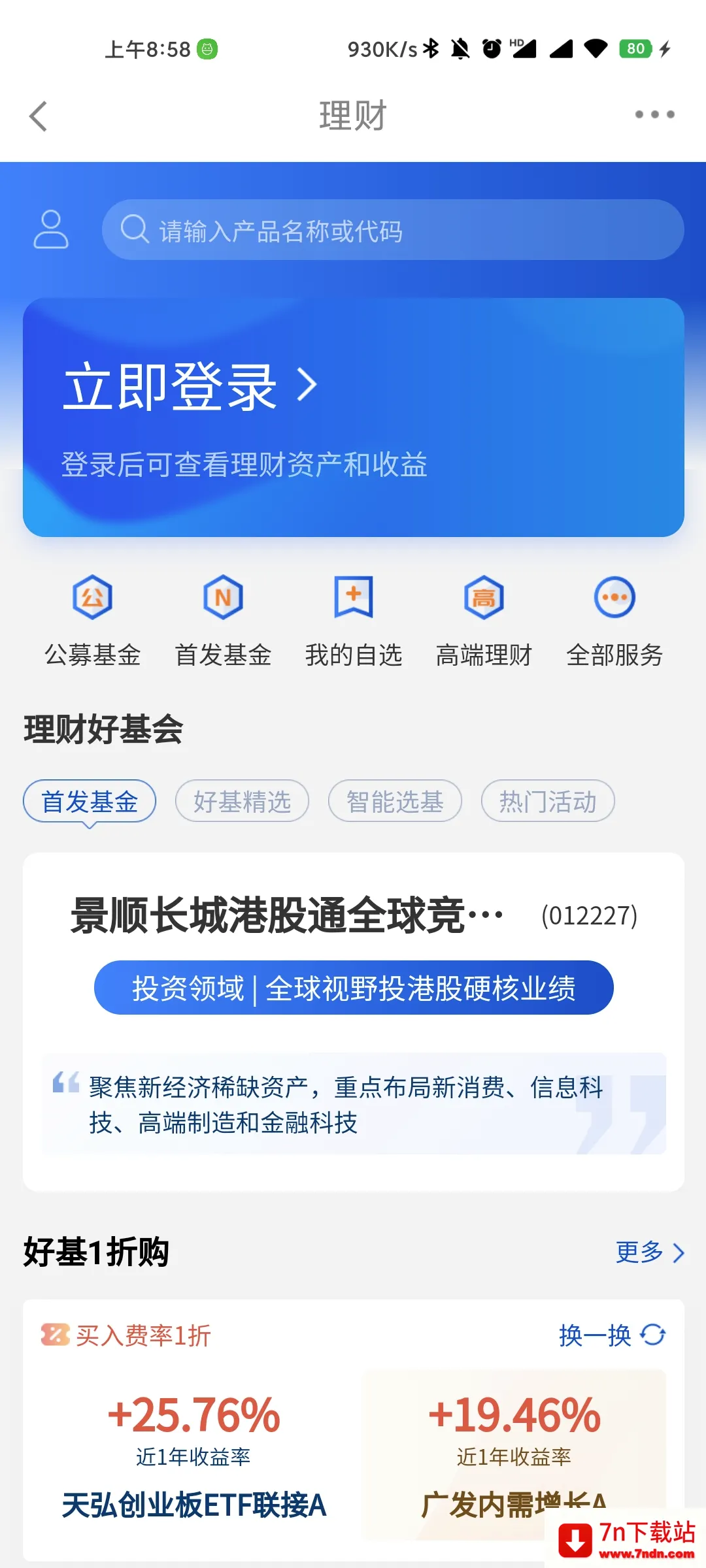Switch to the 智能选基 chip
706x1568 pixels.
coord(395,801)
